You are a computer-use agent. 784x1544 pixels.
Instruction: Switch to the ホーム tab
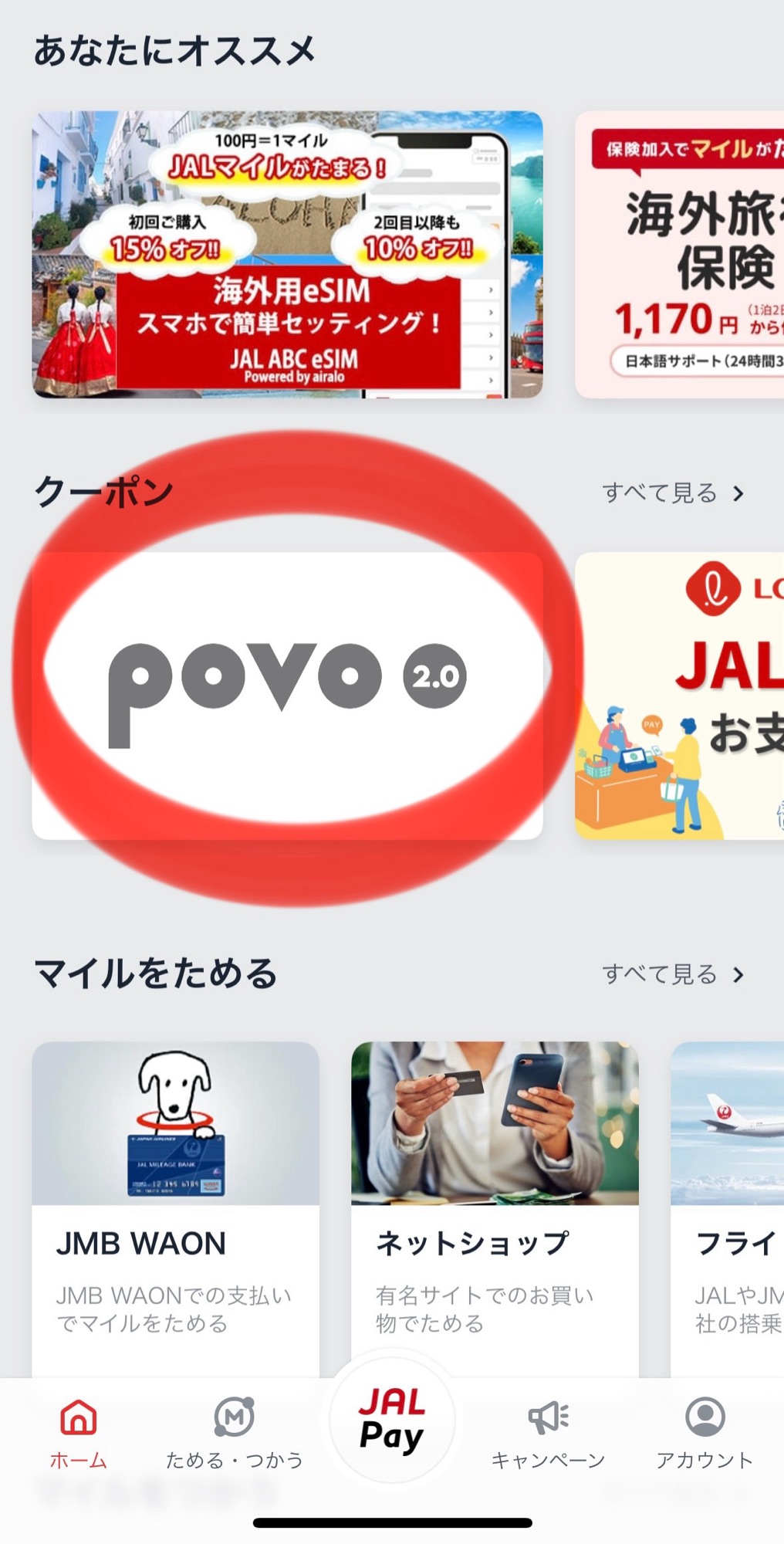click(79, 1433)
